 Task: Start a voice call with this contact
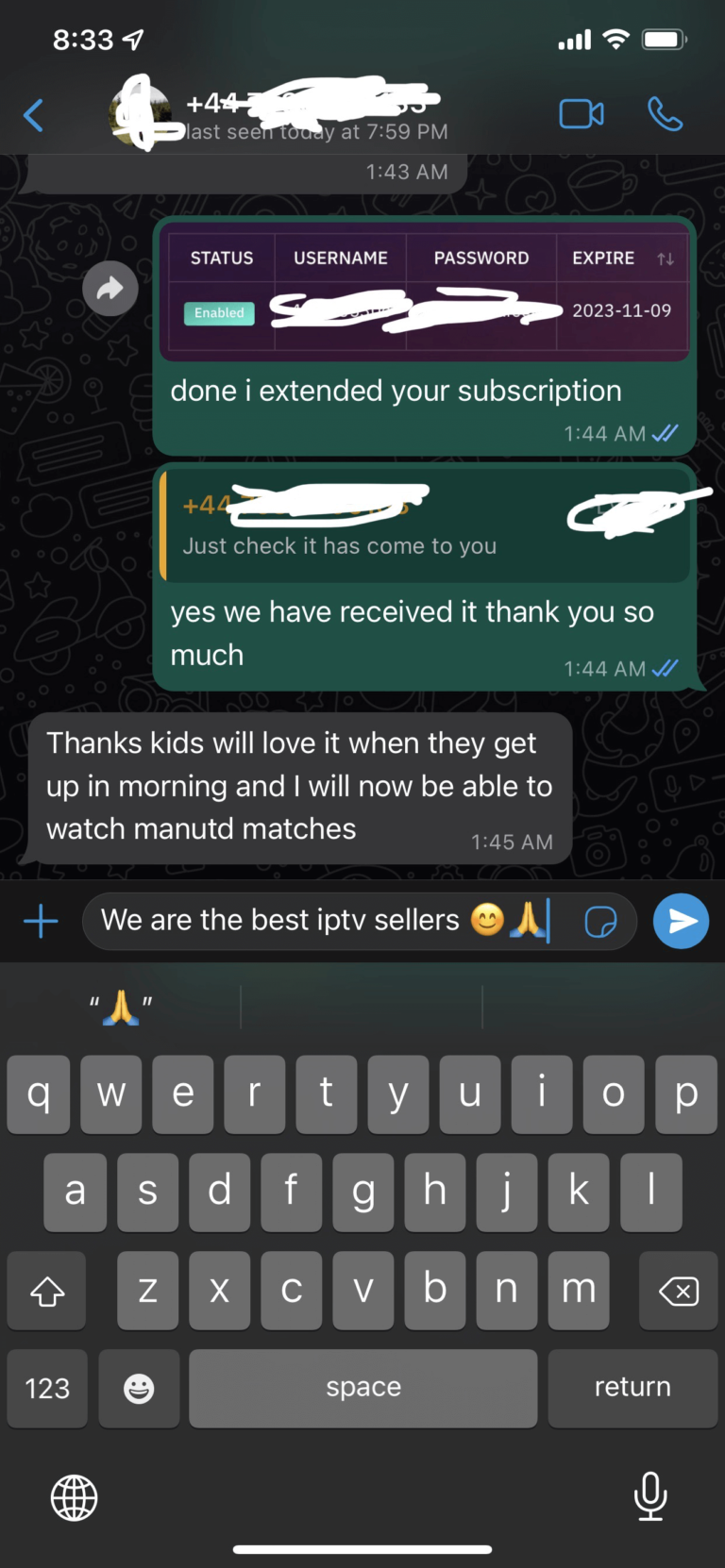tap(665, 114)
